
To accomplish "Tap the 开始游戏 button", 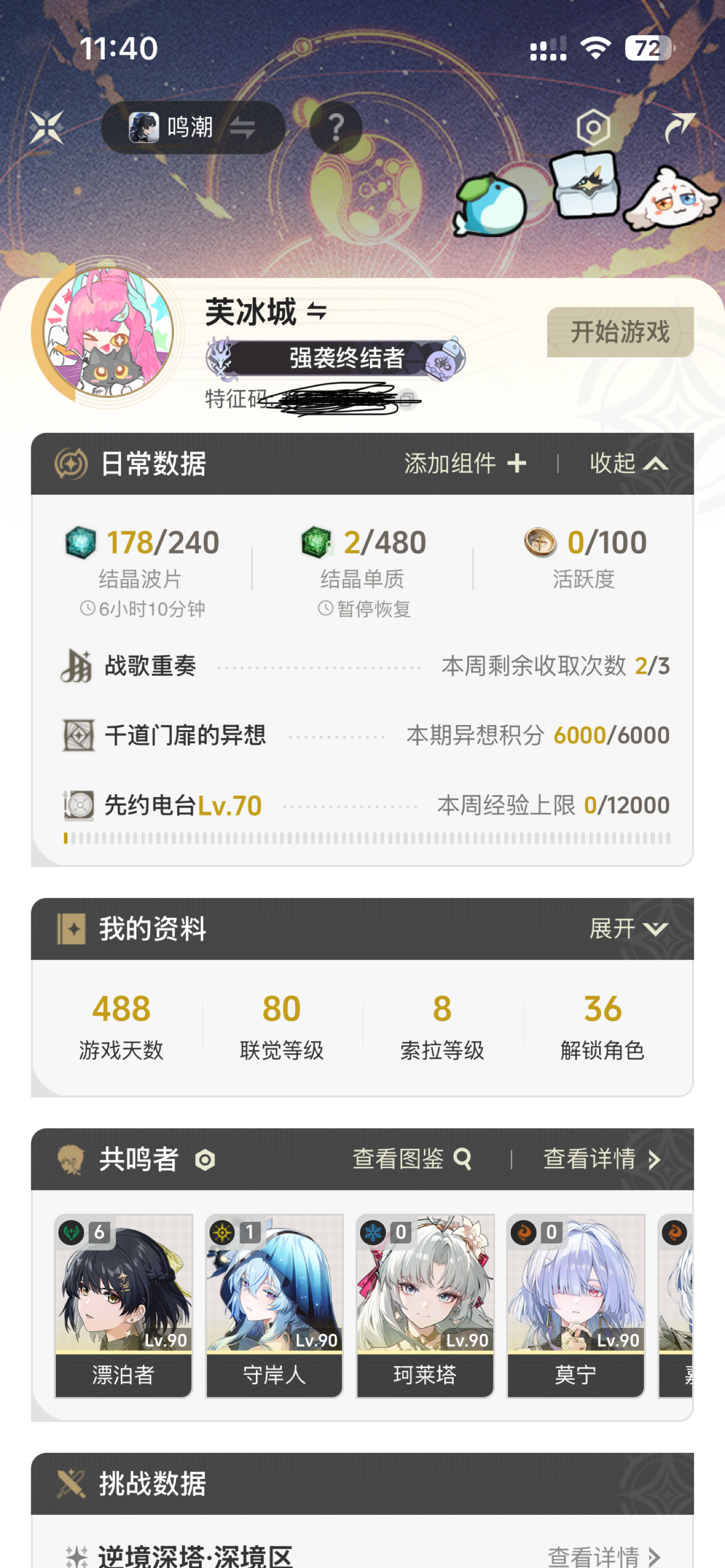I will 620,332.
